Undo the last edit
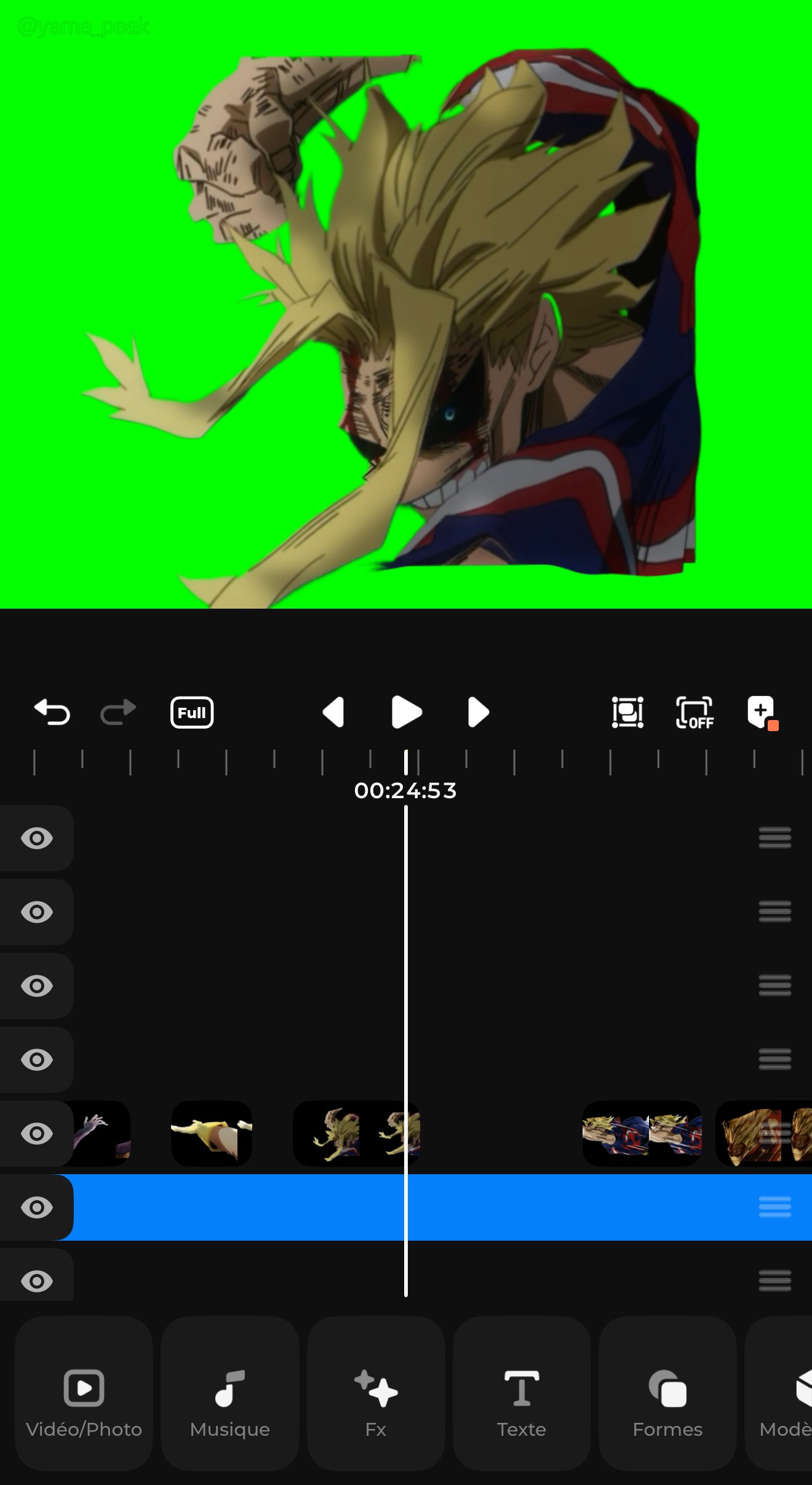The width and height of the screenshot is (812, 1485). coord(52,712)
